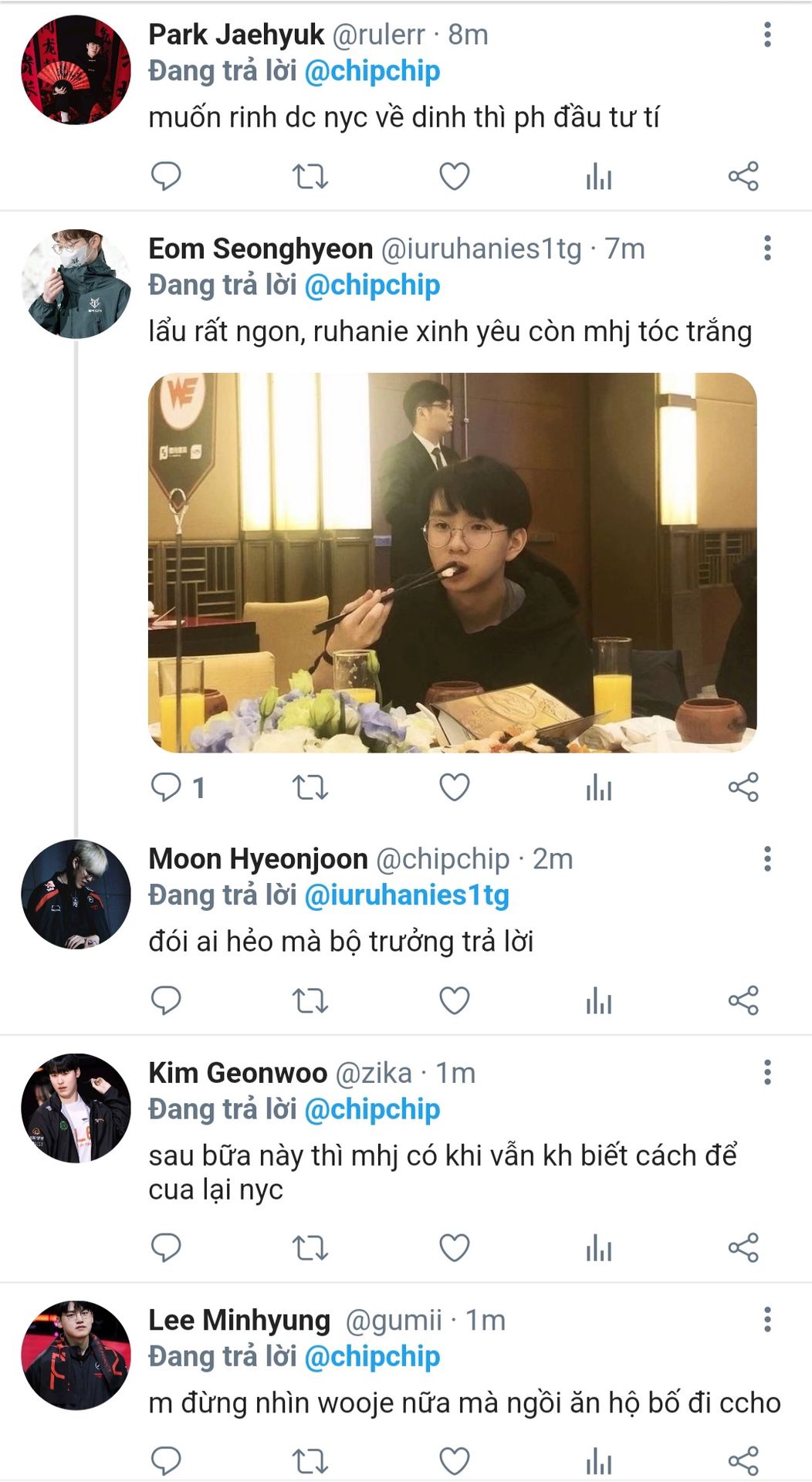The height and width of the screenshot is (1482, 812).
Task: Reply to Moon Hyeonjoon's tweet
Action: (x=165, y=1000)
